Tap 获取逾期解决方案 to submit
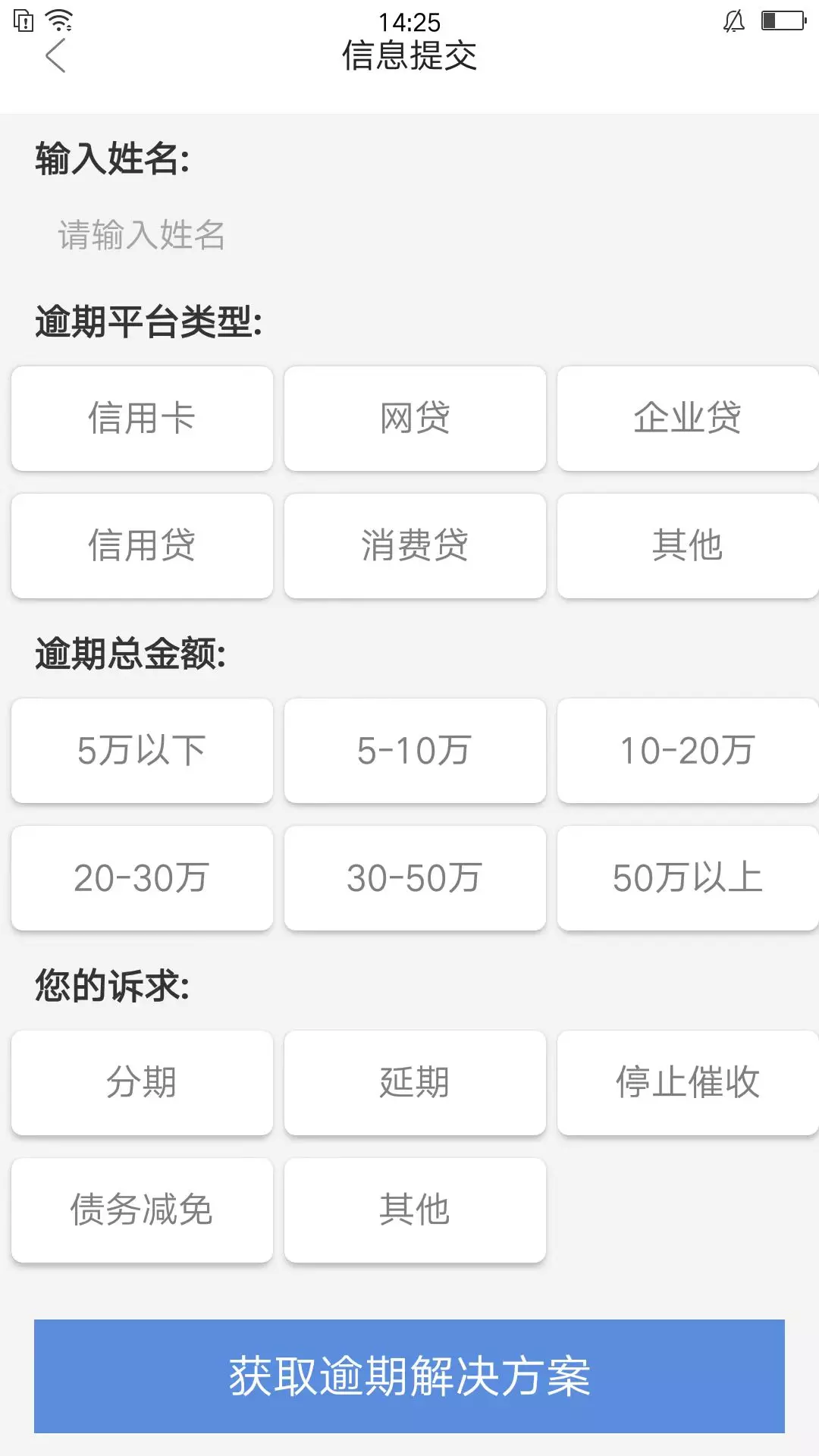 tap(409, 1376)
